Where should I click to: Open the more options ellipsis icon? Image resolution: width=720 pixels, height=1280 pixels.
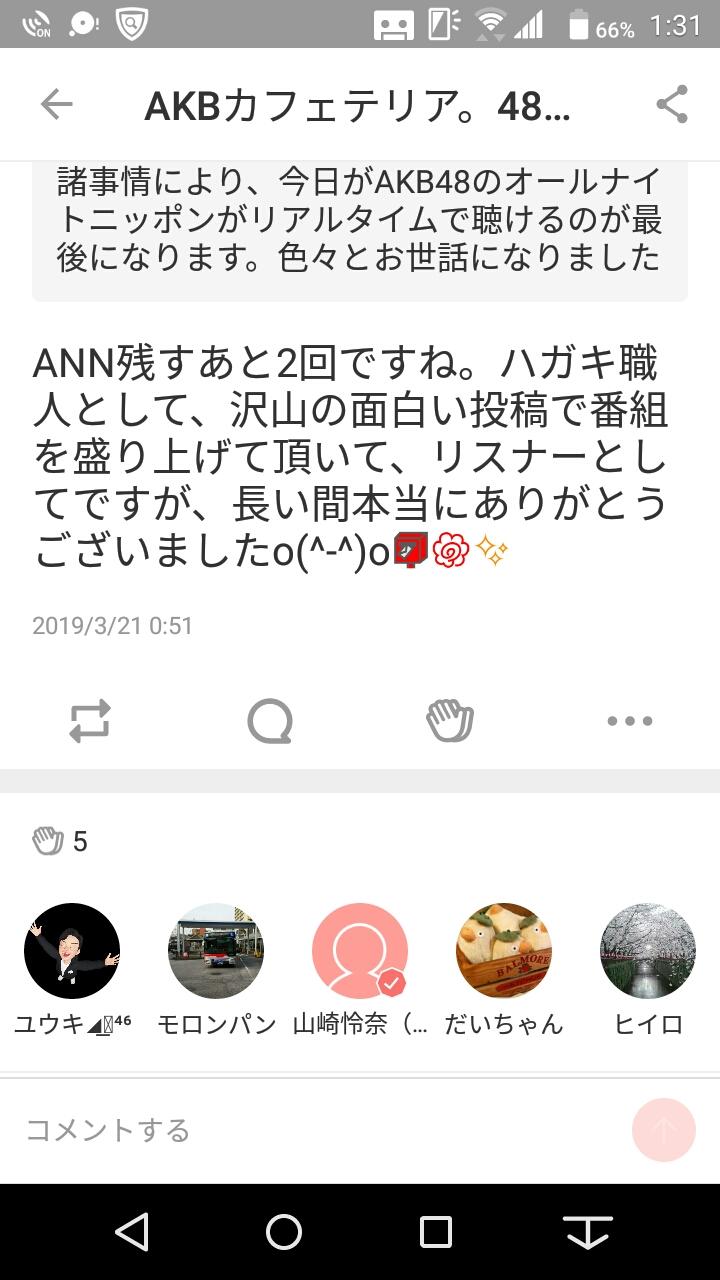point(628,719)
